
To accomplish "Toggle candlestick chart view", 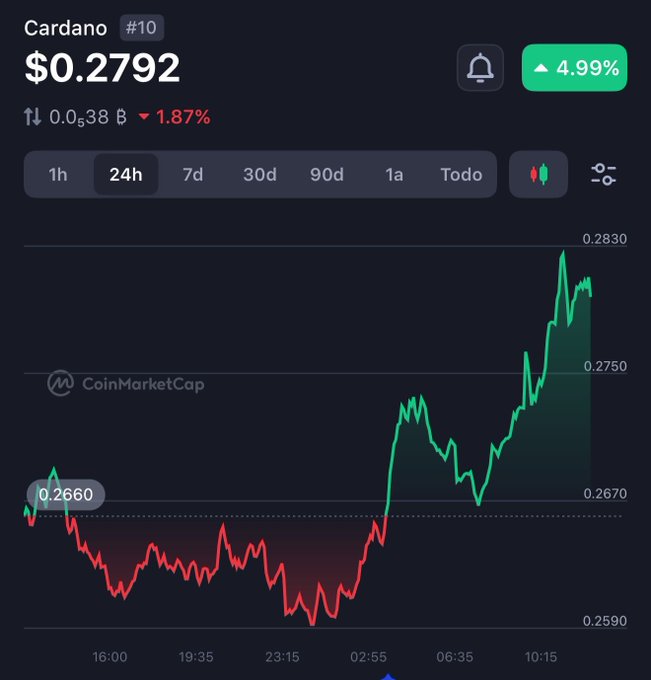I will 539,175.
